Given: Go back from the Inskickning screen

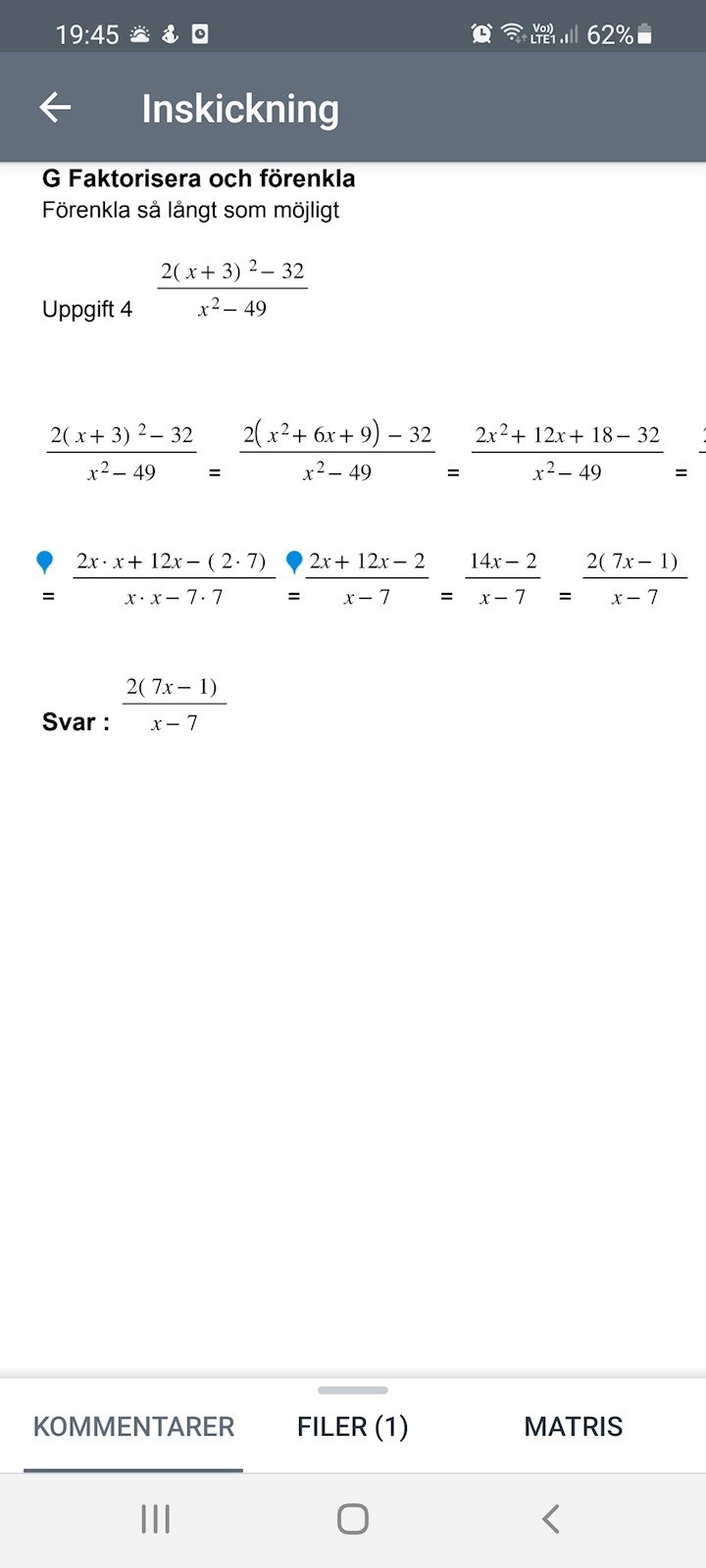Looking at the screenshot, I should click(x=55, y=108).
